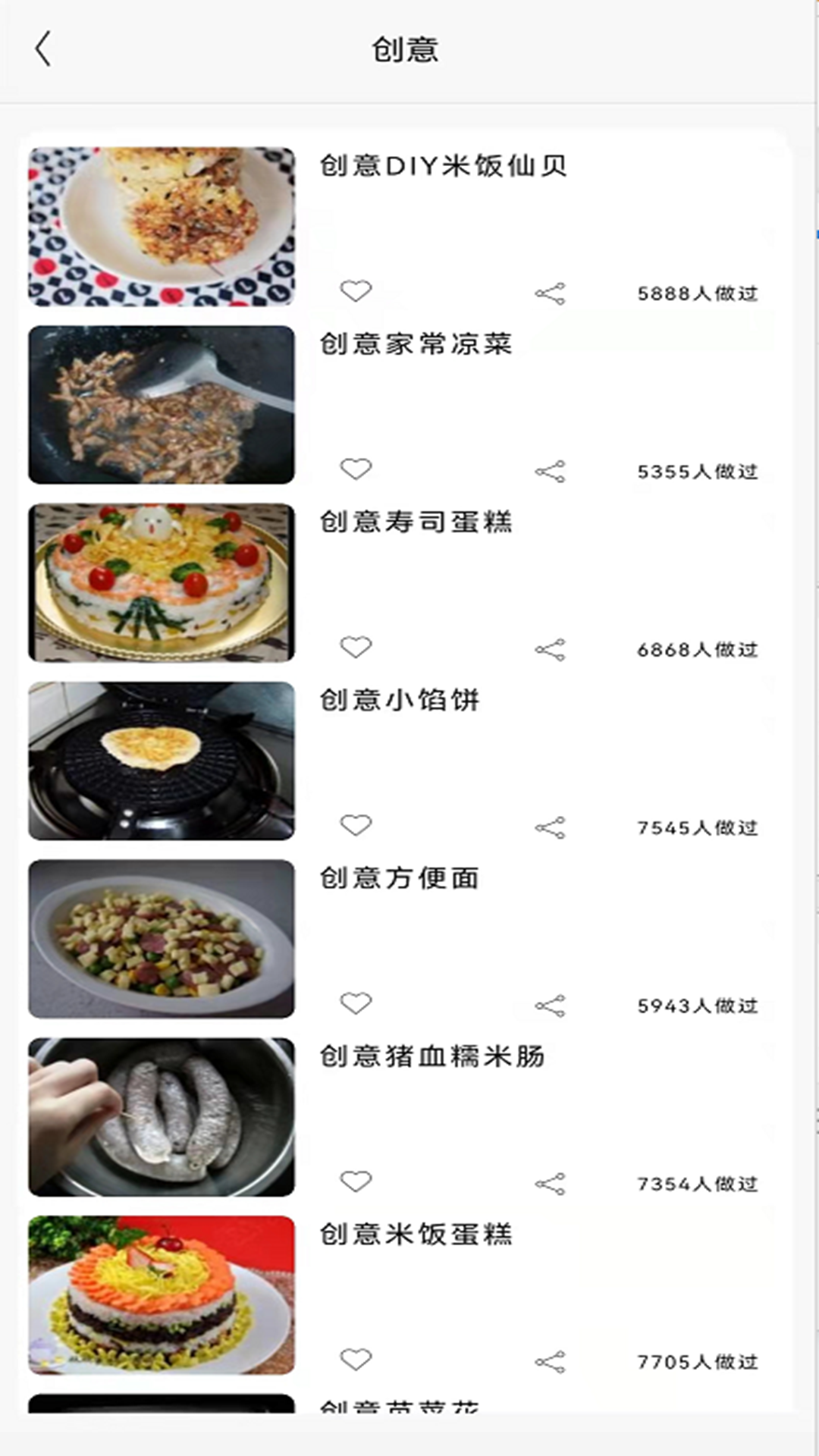Screen dimensions: 819x1456
Task: Favorite the 创意米饭蛋糕 recipe
Action: click(x=356, y=1357)
